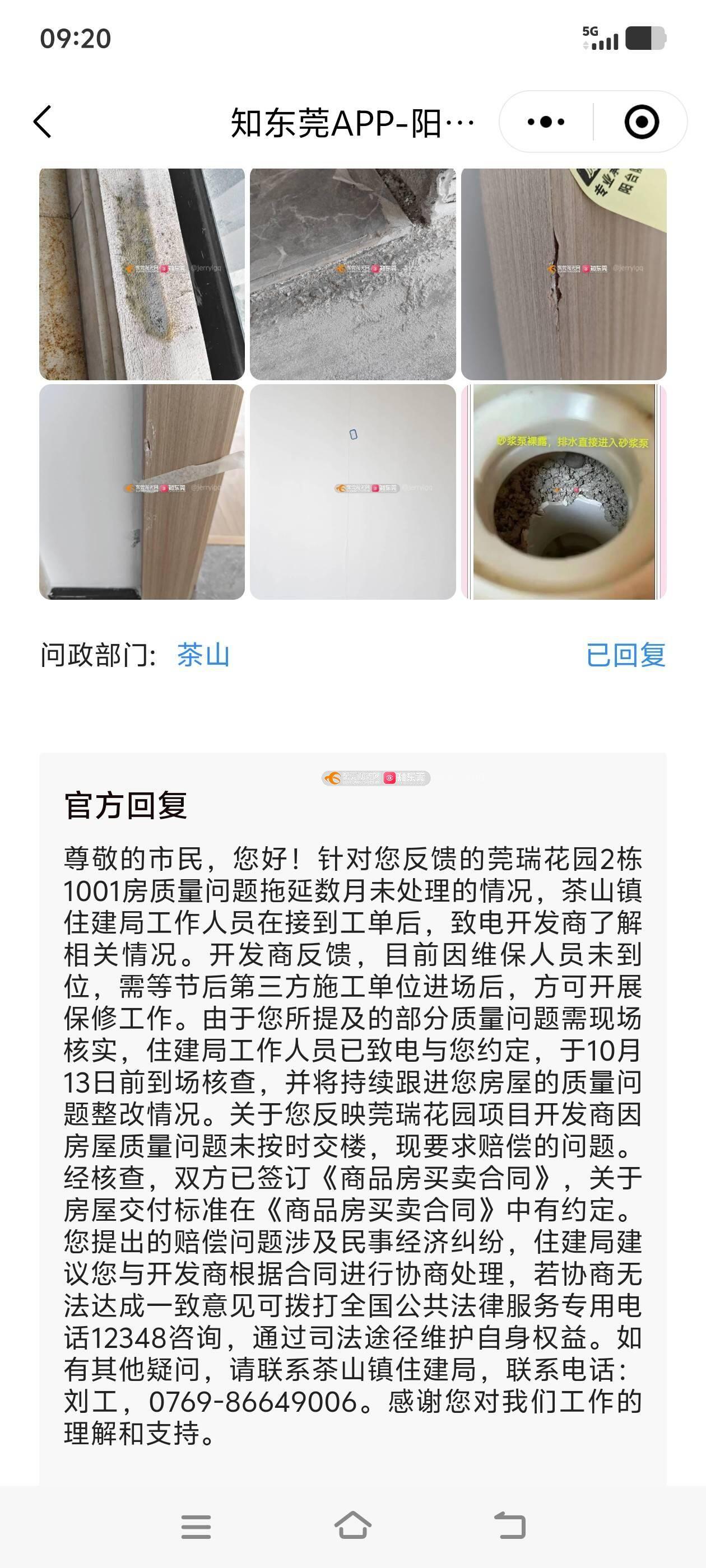This screenshot has width=706, height=1568.
Task: View the white wall crack photo
Action: (x=352, y=492)
